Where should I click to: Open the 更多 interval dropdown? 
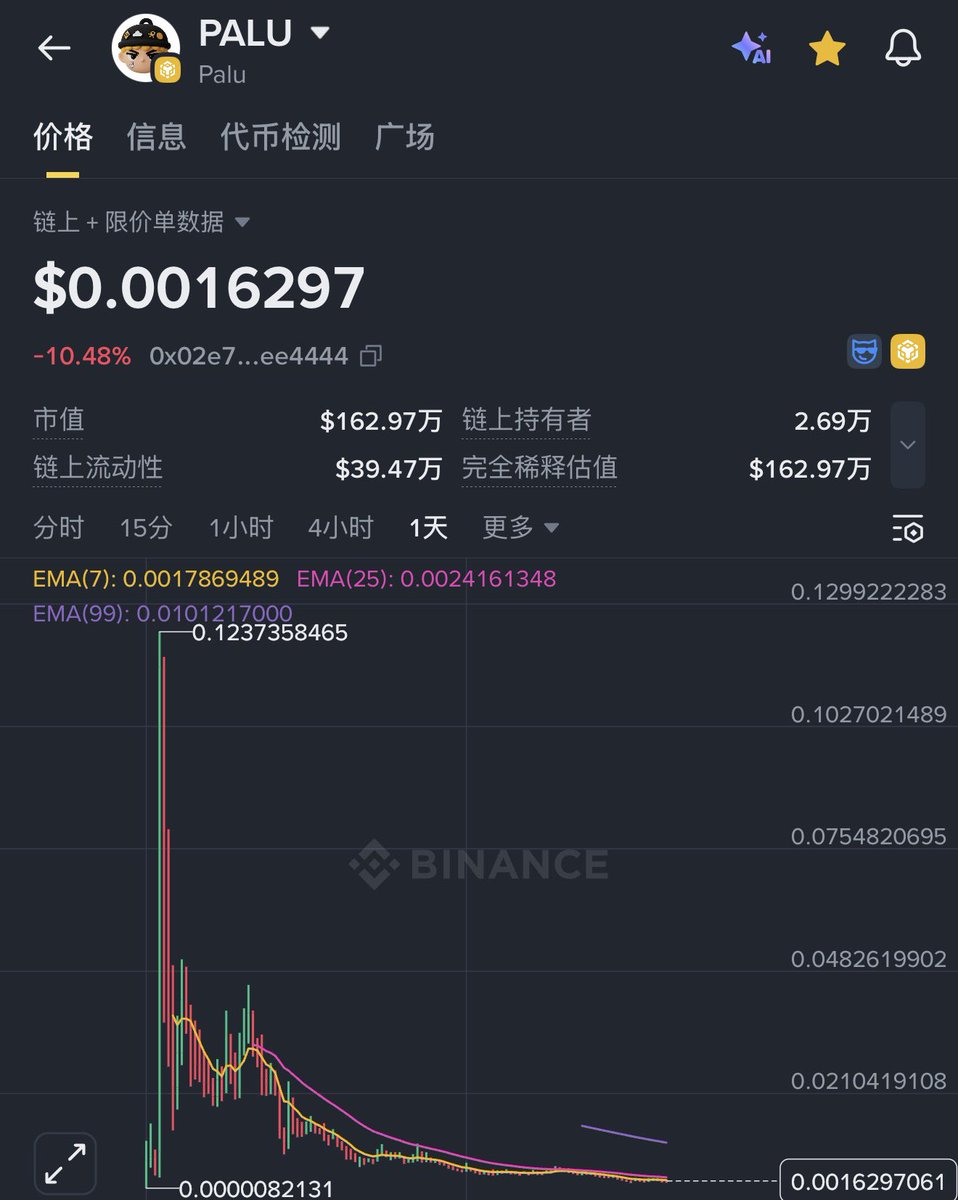click(520, 527)
